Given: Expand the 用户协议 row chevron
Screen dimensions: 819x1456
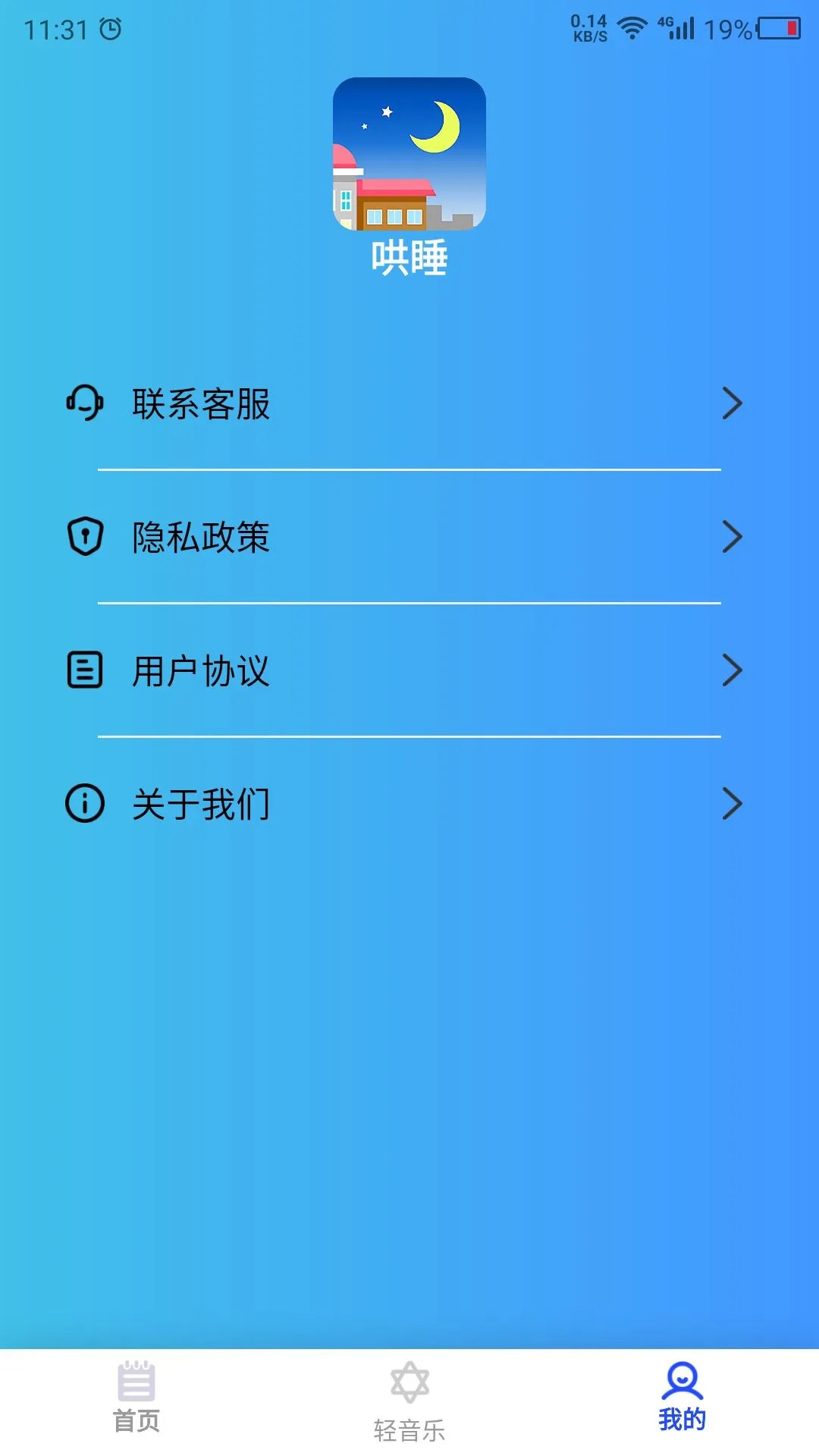Looking at the screenshot, I should pyautogui.click(x=732, y=670).
